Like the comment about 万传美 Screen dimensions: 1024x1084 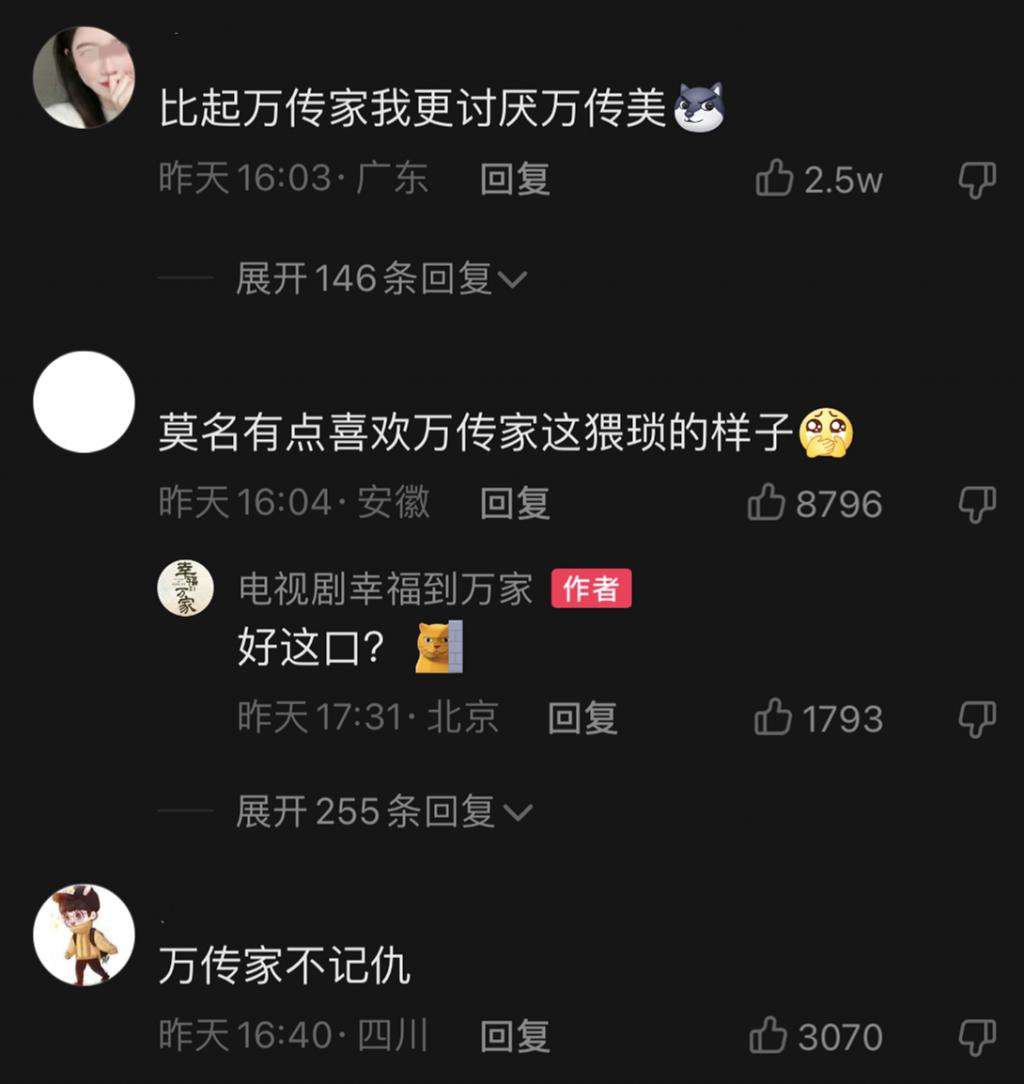[x=775, y=180]
